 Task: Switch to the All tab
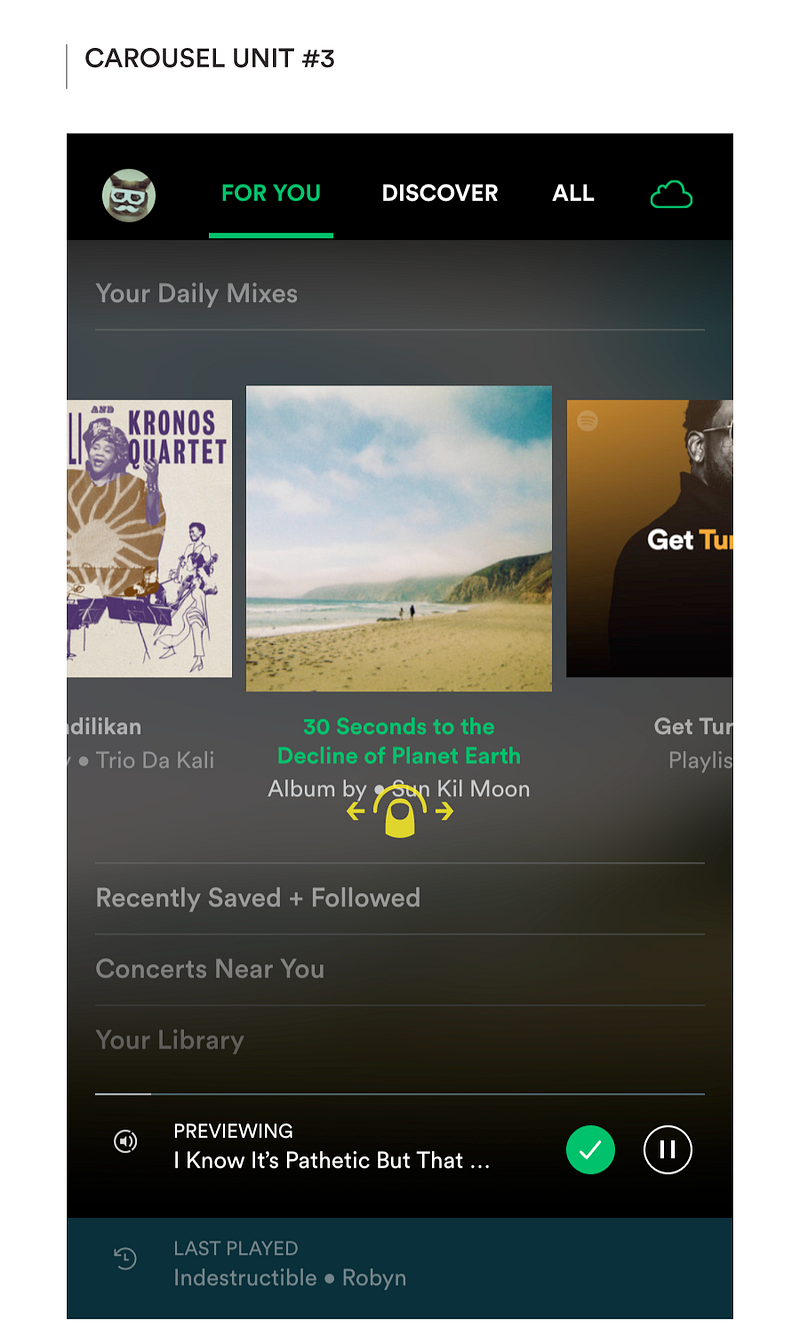click(x=573, y=193)
